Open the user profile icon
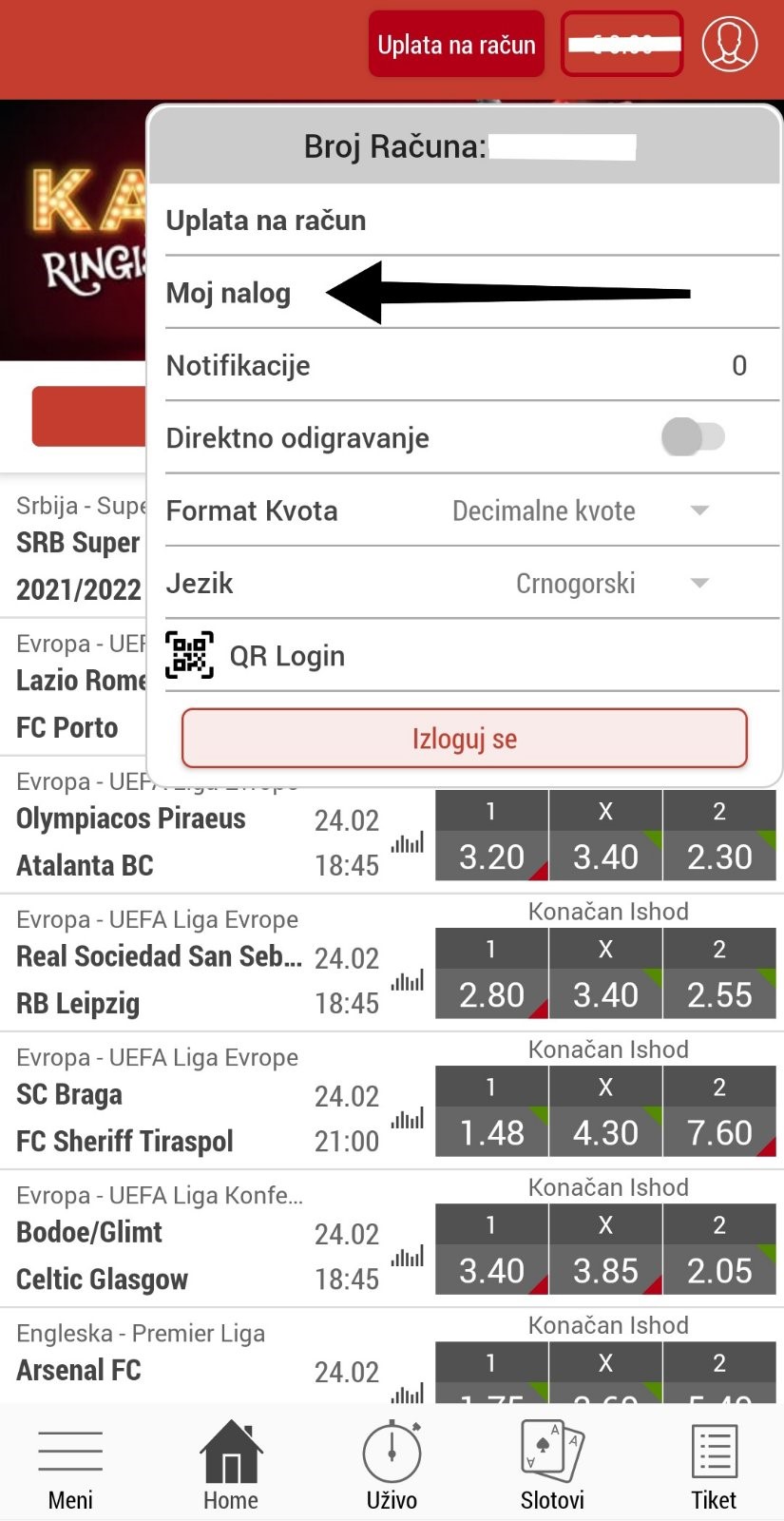 (x=729, y=44)
